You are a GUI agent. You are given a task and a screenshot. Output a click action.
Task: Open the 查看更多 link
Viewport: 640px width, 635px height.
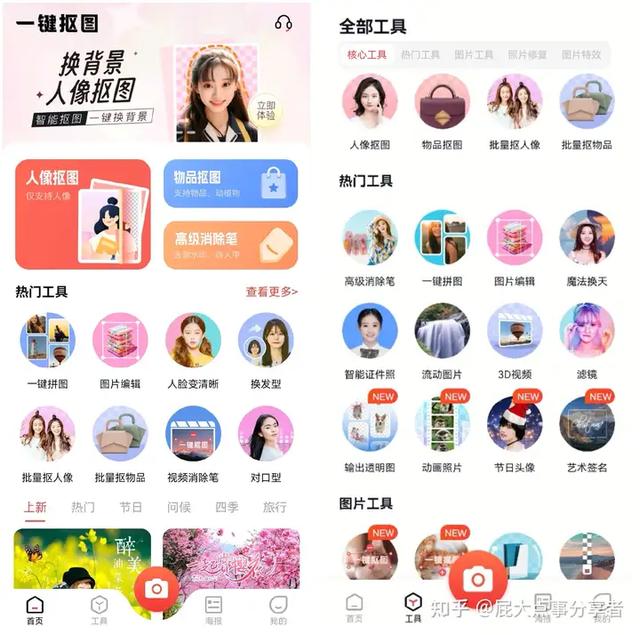point(272,291)
